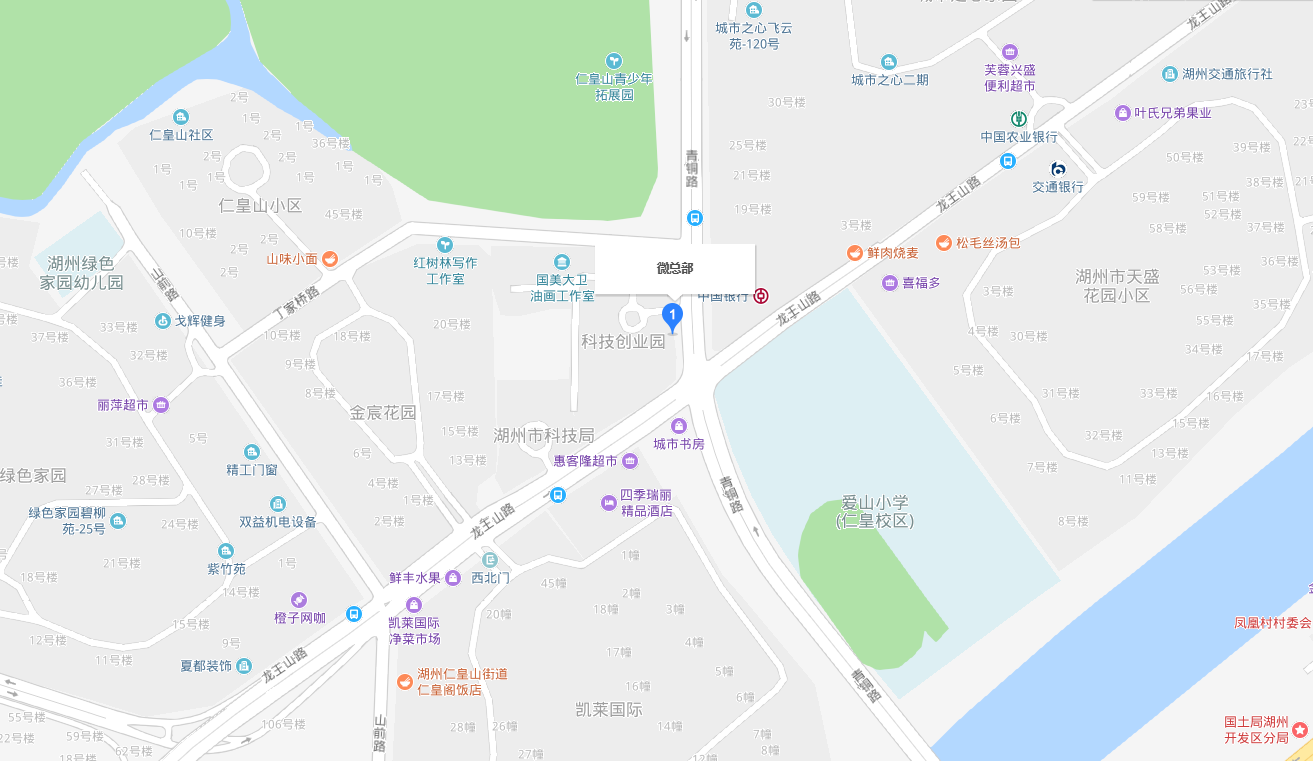This screenshot has width=1313, height=761.
Task: Tap the 橙子网咖 internet cafe marker
Action: pos(299,599)
